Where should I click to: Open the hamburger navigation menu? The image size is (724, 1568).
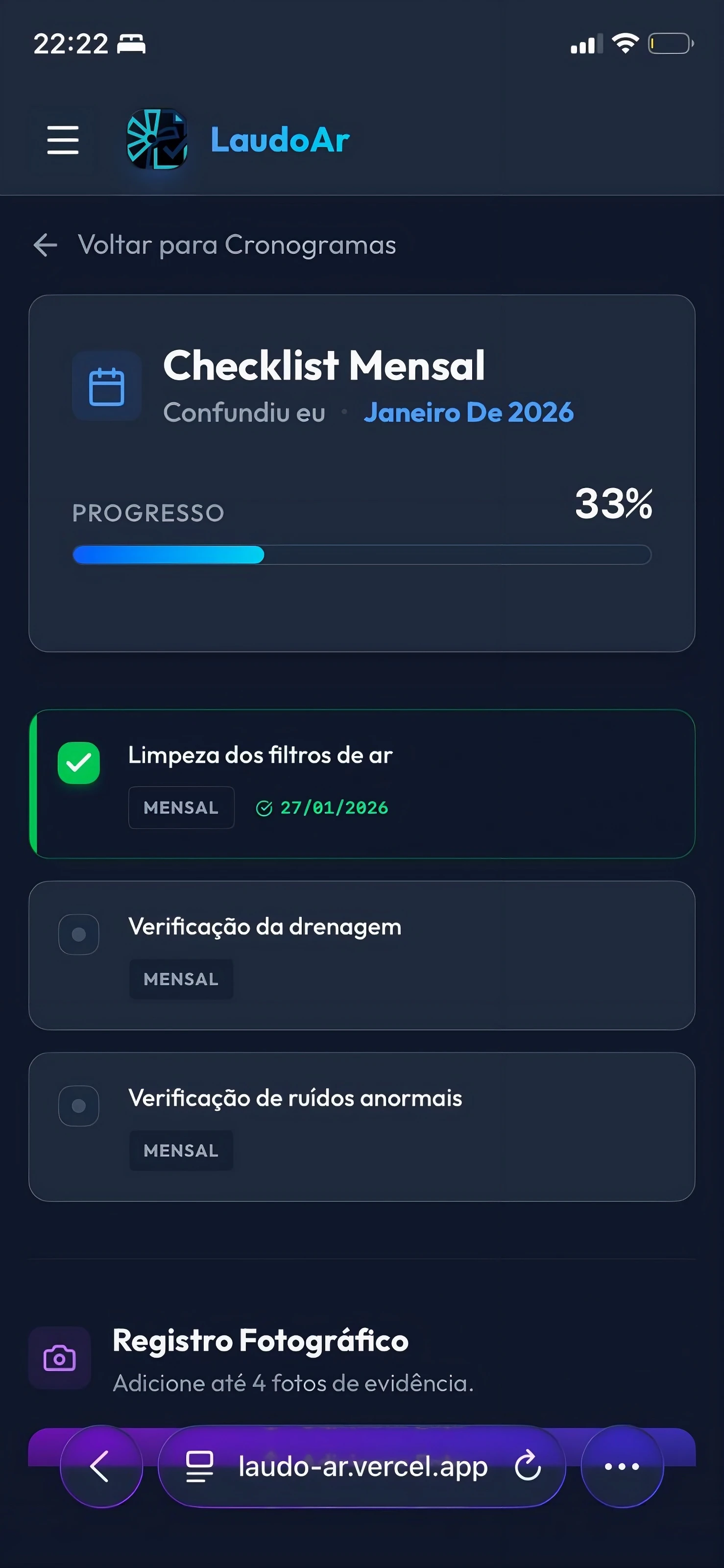coord(63,140)
